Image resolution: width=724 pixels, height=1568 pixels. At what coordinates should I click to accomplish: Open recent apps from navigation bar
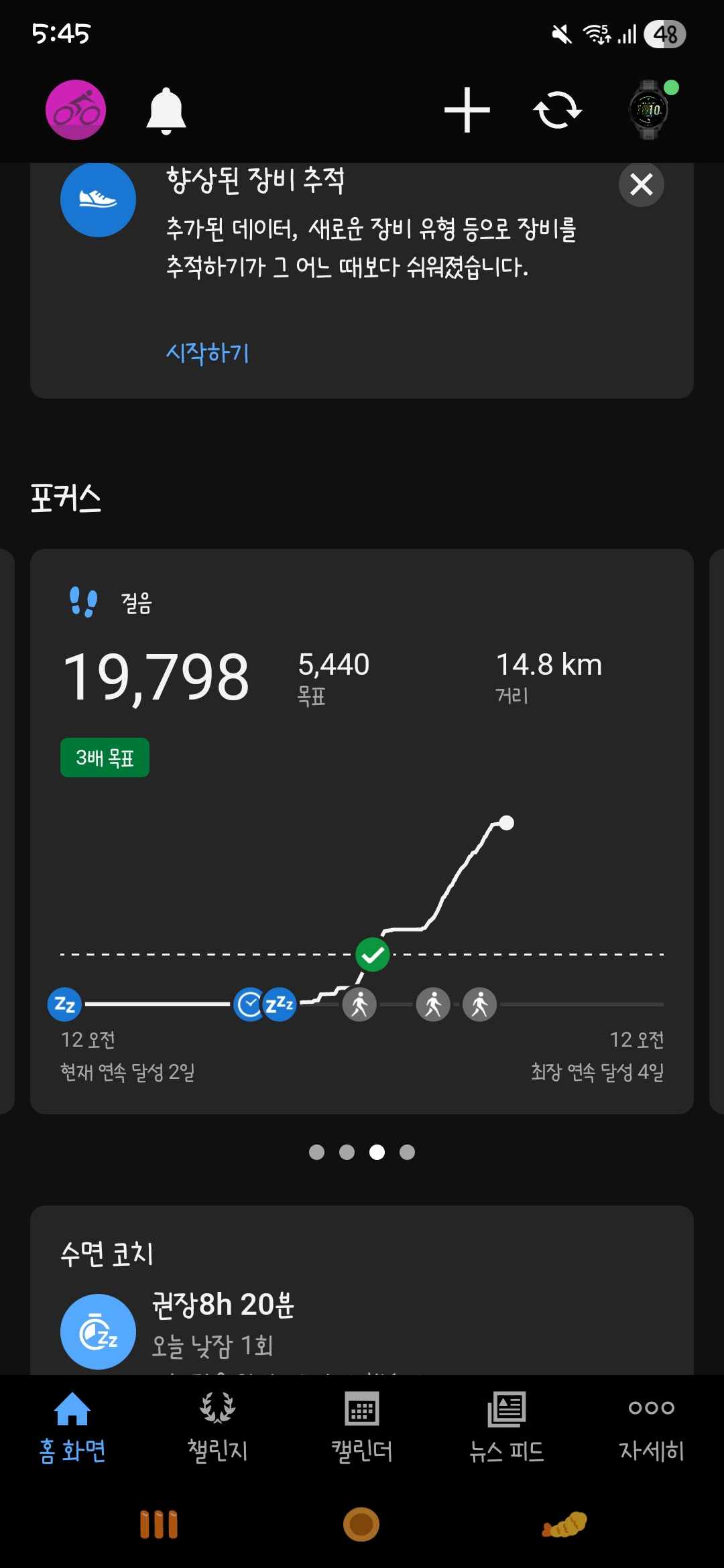[x=159, y=1524]
